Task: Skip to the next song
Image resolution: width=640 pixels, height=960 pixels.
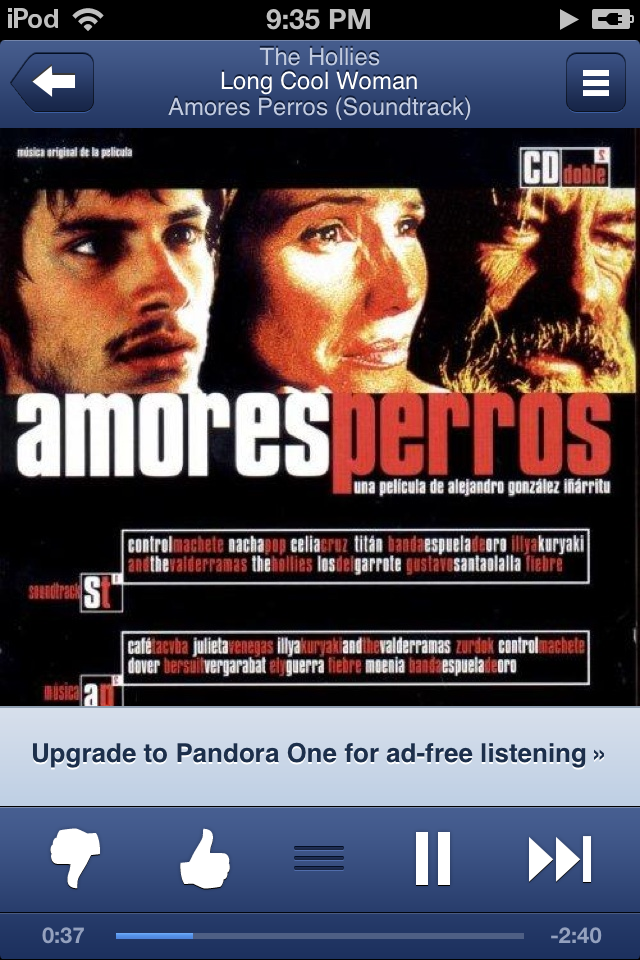Action: 560,858
